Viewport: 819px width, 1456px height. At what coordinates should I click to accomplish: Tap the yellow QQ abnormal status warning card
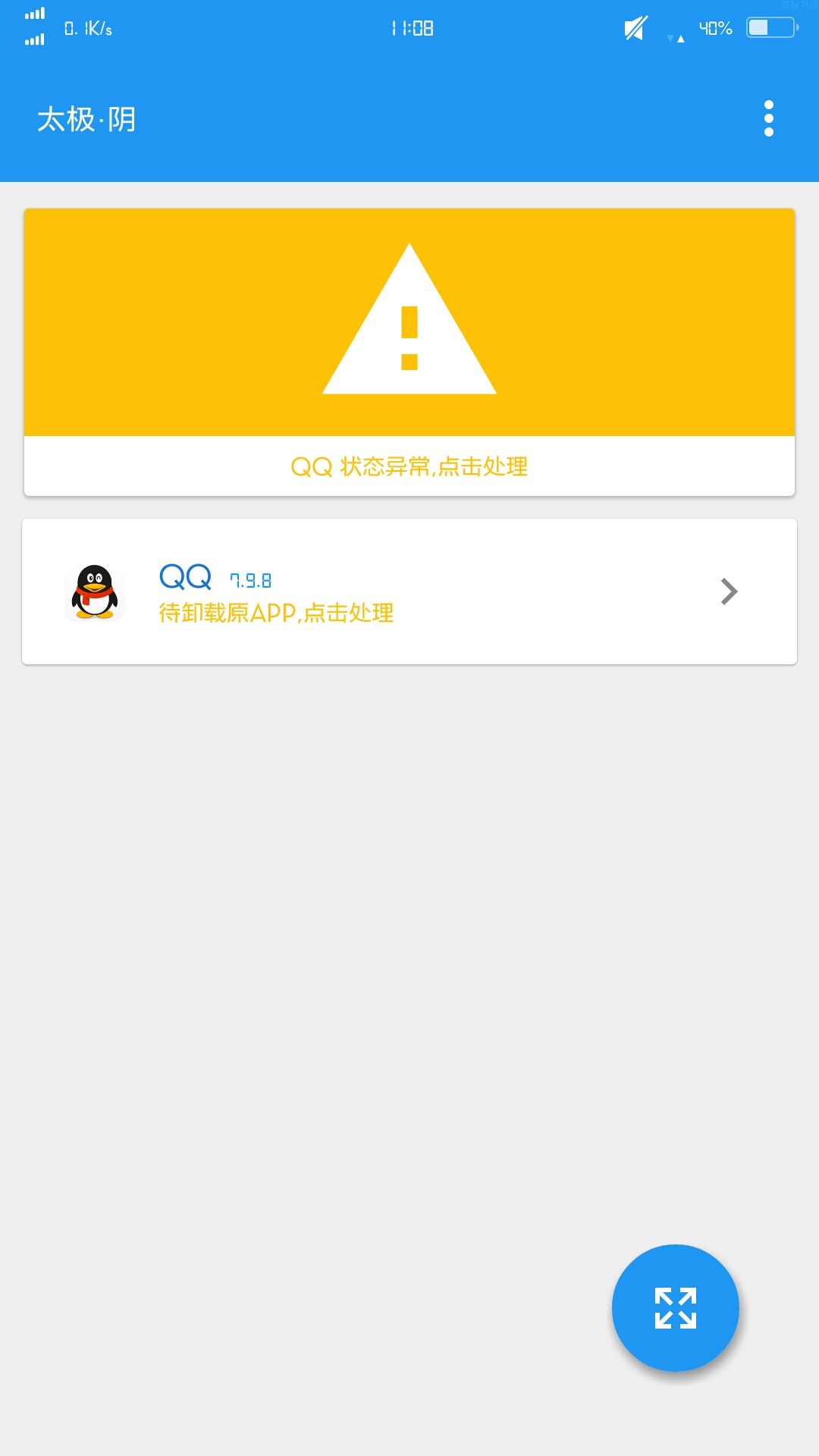pyautogui.click(x=409, y=353)
